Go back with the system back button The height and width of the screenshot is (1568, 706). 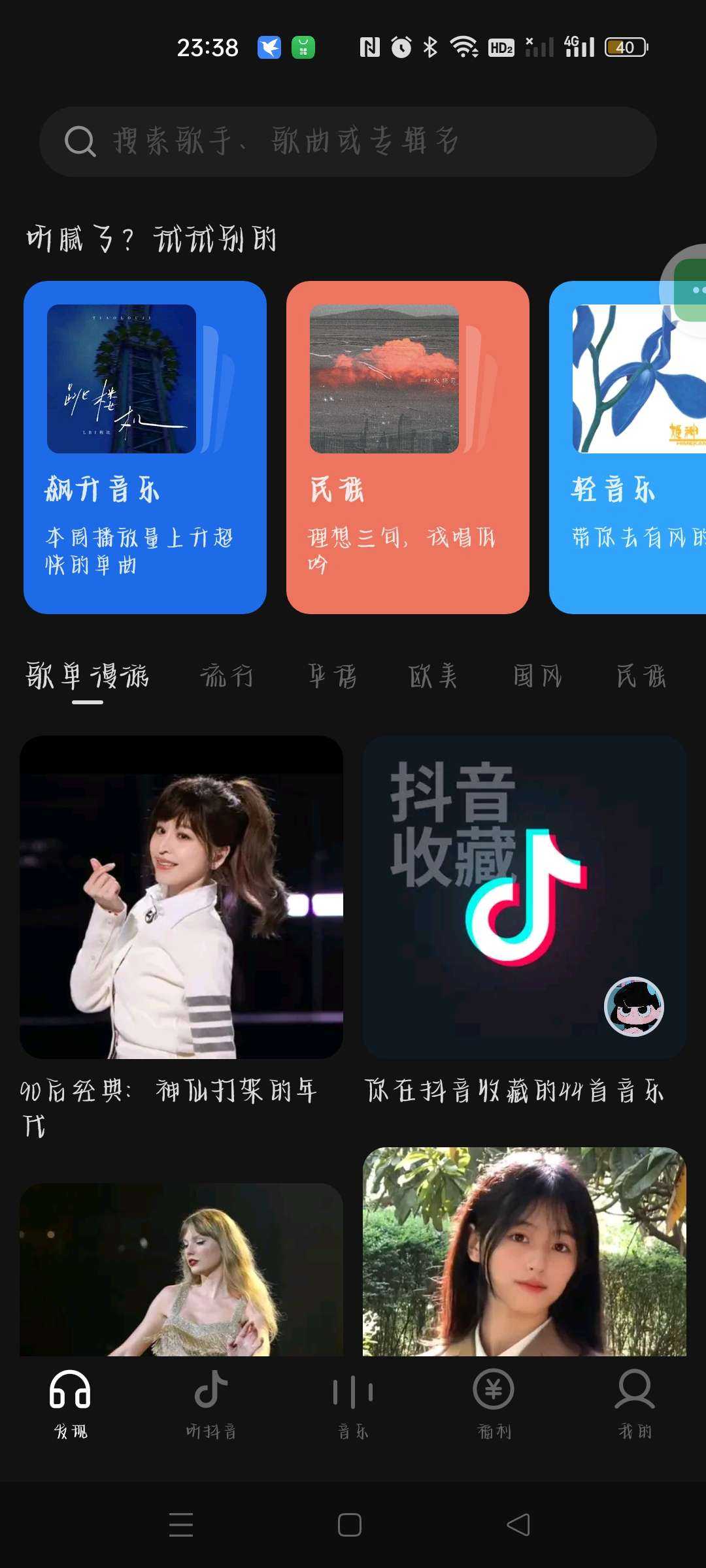tap(518, 1525)
